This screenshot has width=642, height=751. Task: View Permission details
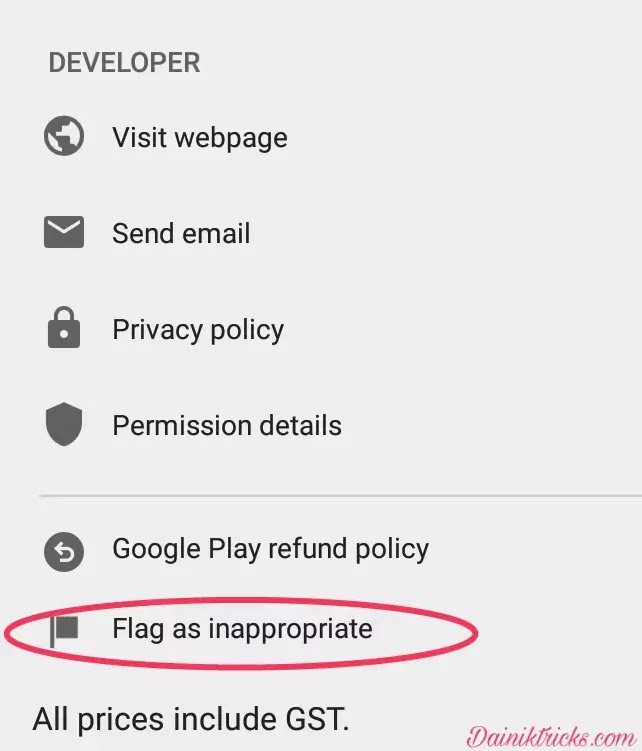click(x=227, y=425)
